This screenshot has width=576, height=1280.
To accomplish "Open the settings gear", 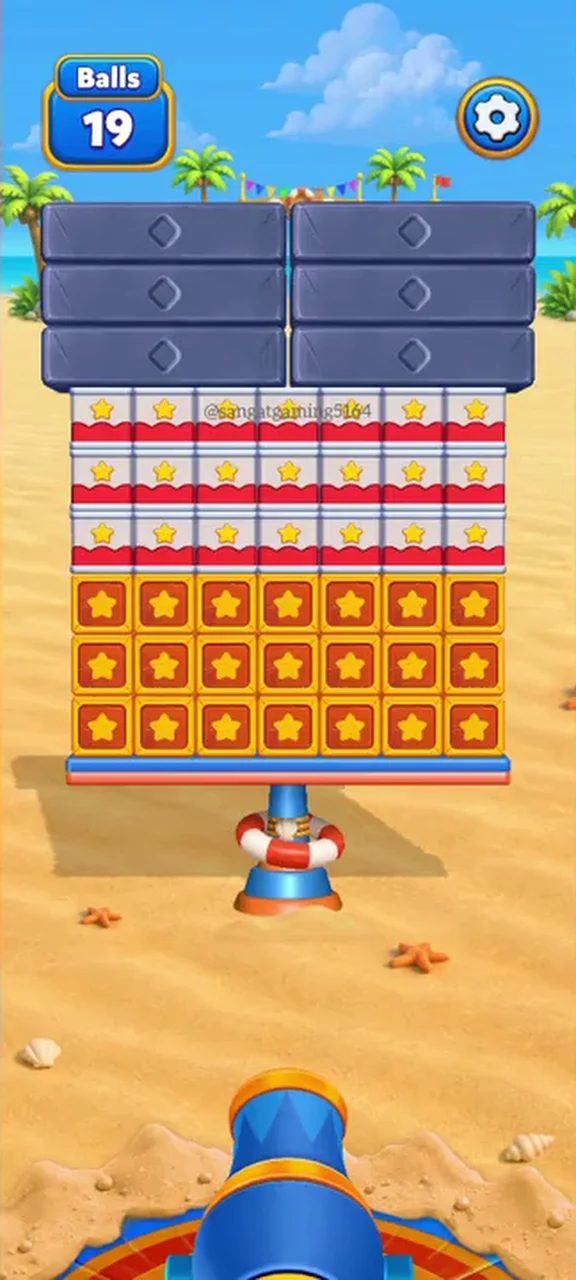I will point(498,118).
